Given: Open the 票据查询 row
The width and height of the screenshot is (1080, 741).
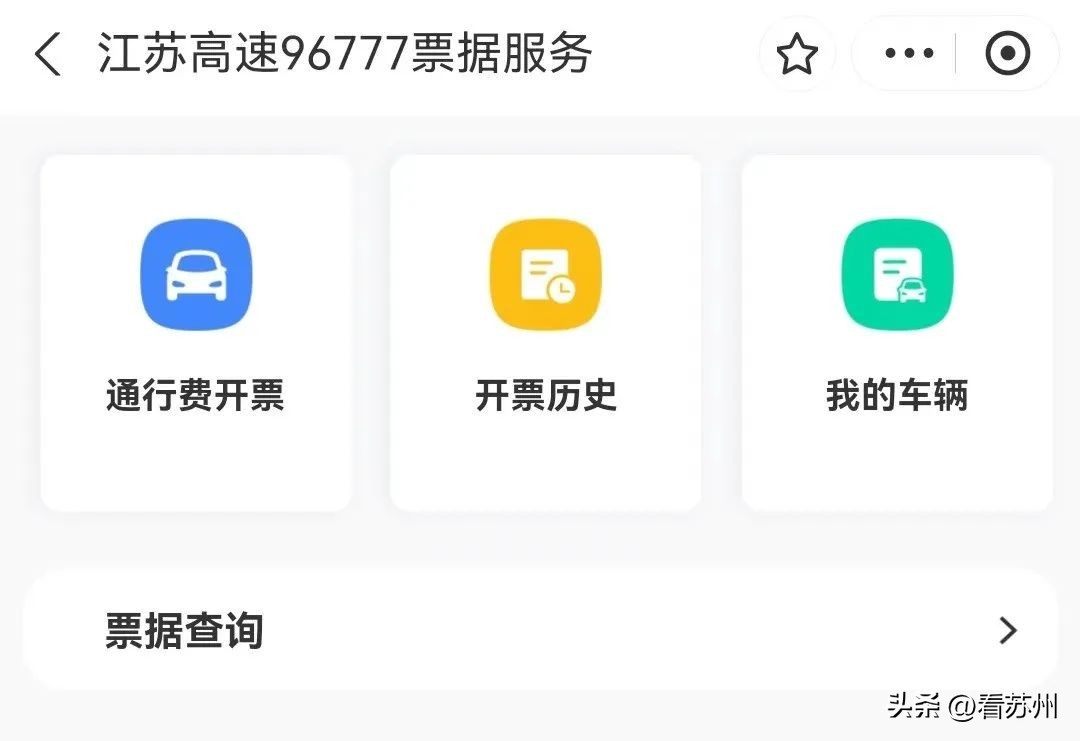Looking at the screenshot, I should [540, 630].
